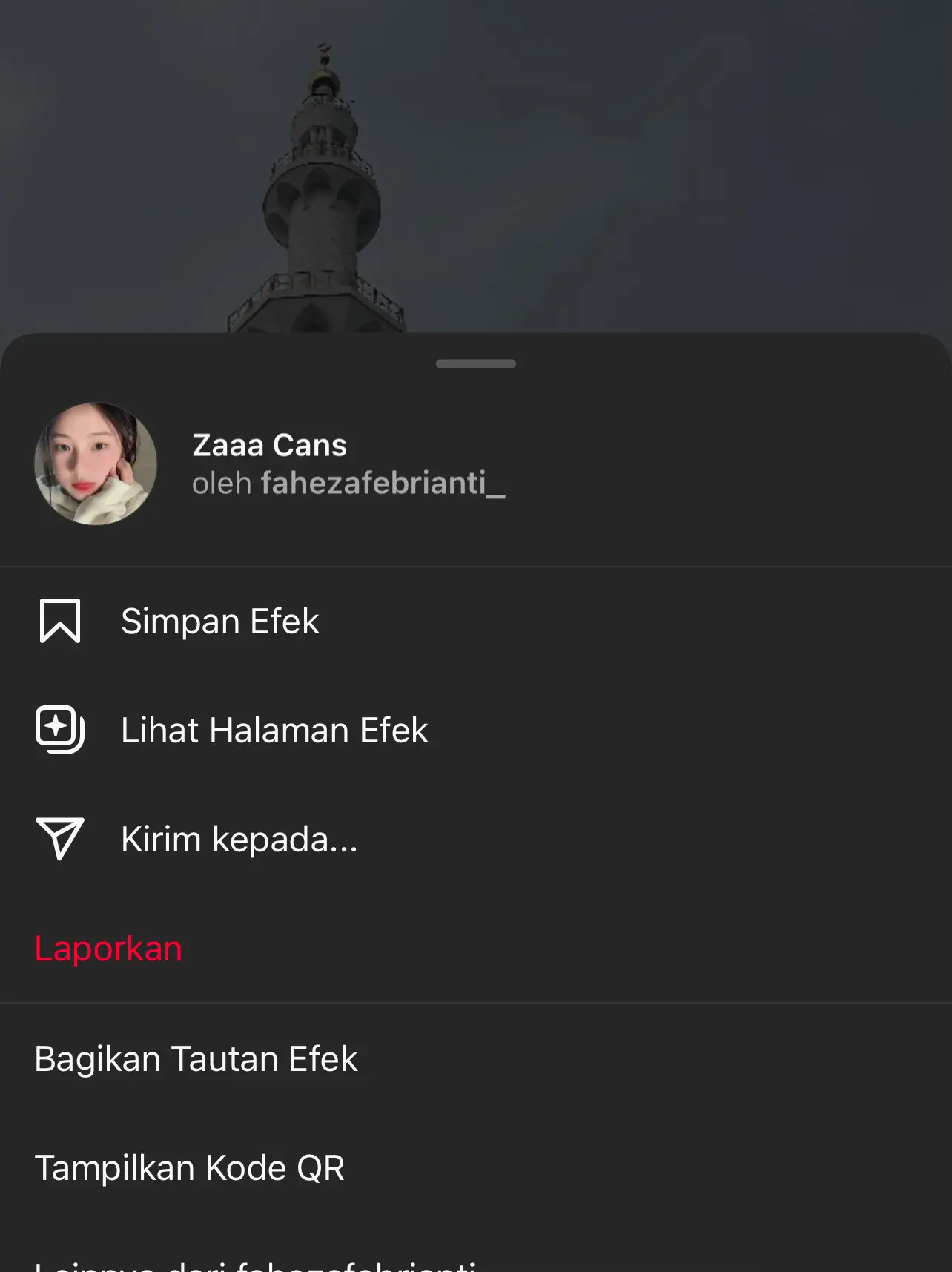Choose Bagikan Tautan Efek
952x1272 pixels.
coord(196,1058)
